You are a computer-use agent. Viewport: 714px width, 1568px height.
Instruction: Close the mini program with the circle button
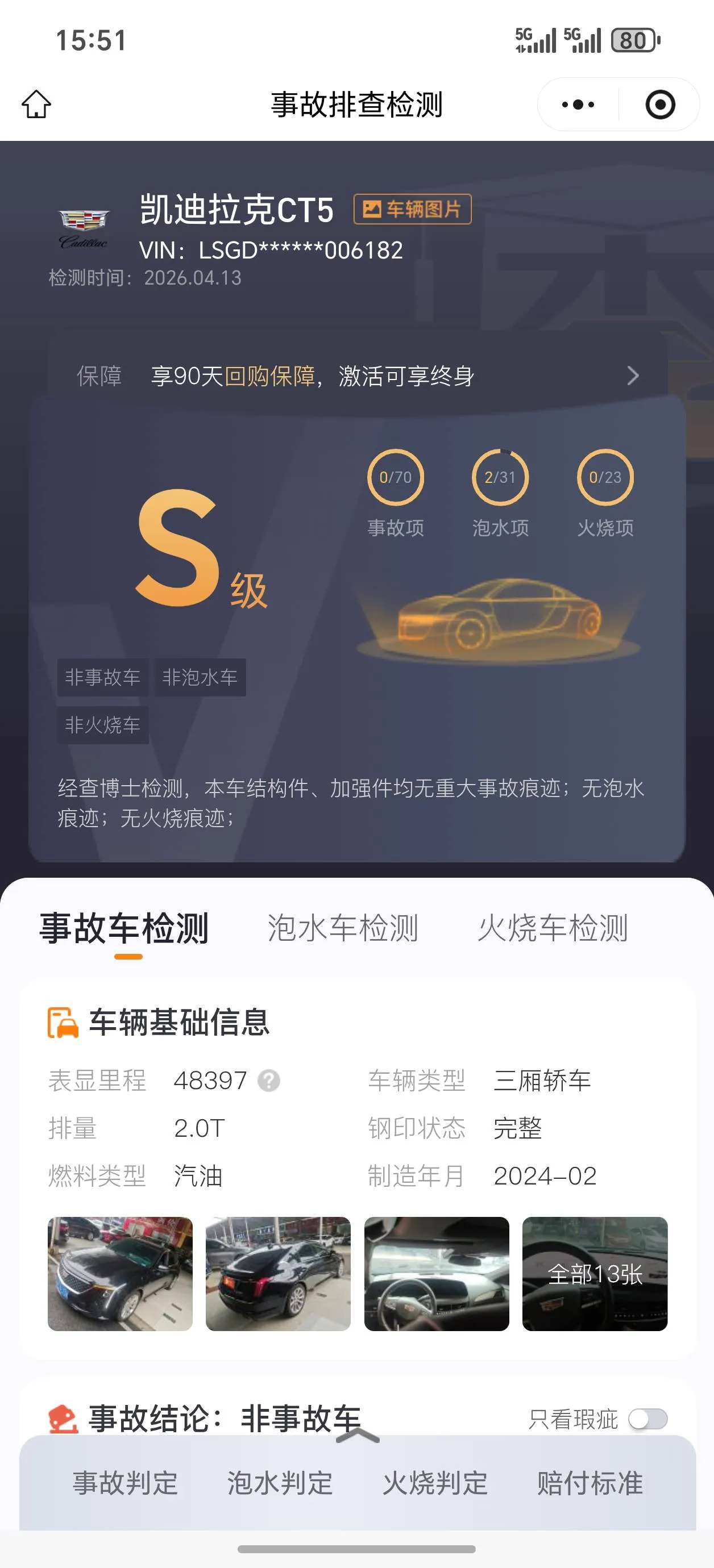(660, 105)
